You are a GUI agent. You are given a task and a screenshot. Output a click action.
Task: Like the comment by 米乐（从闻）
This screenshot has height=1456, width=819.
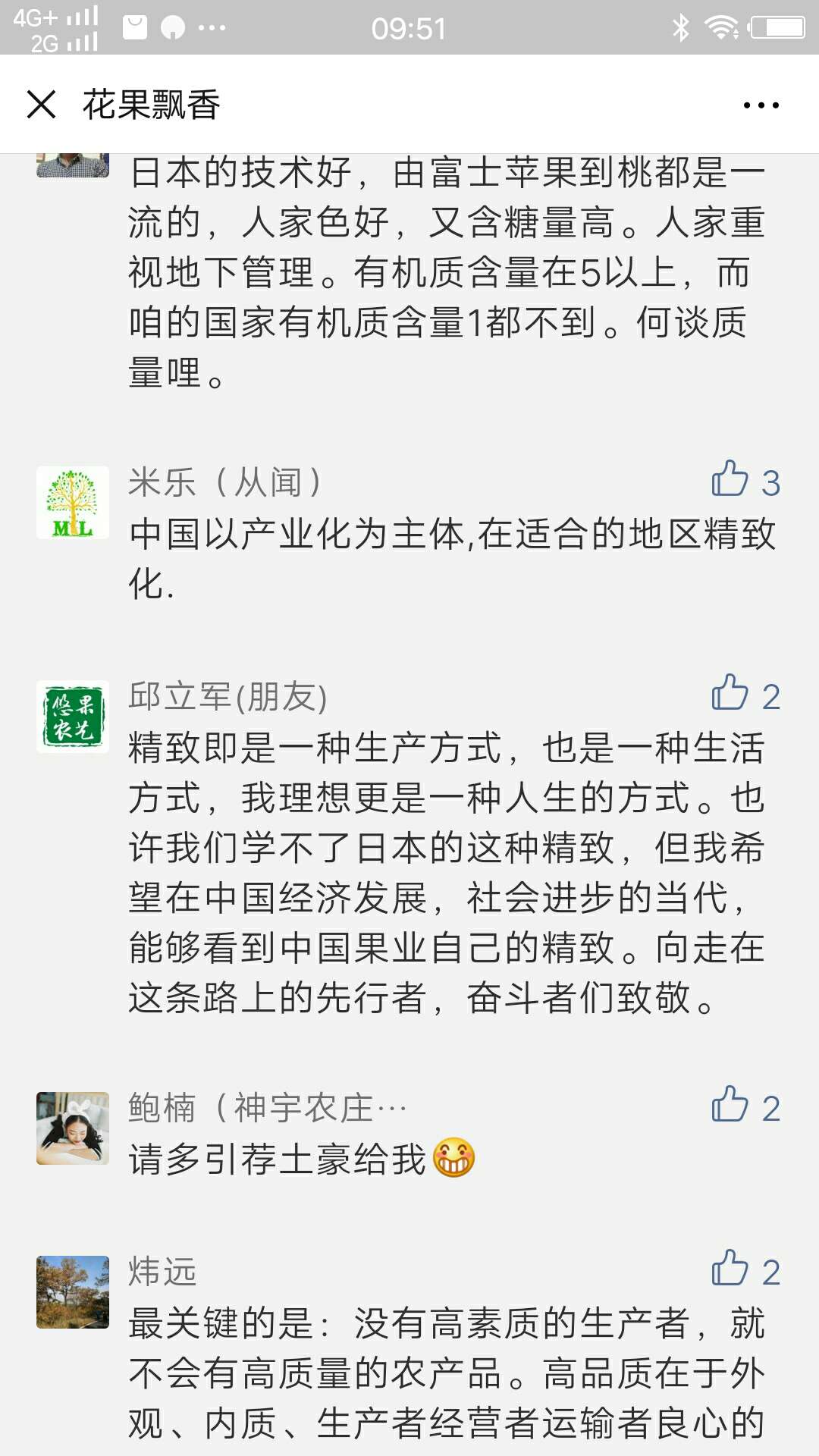pyautogui.click(x=730, y=479)
